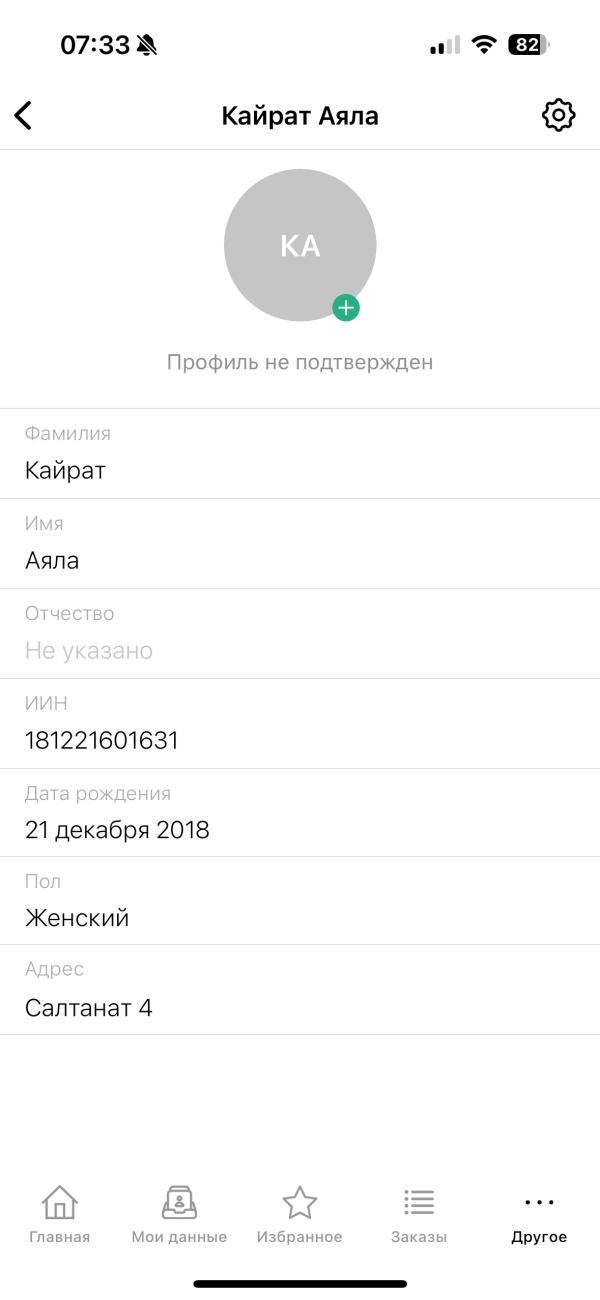
Task: Select the Другое tab
Action: pyautogui.click(x=539, y=1215)
